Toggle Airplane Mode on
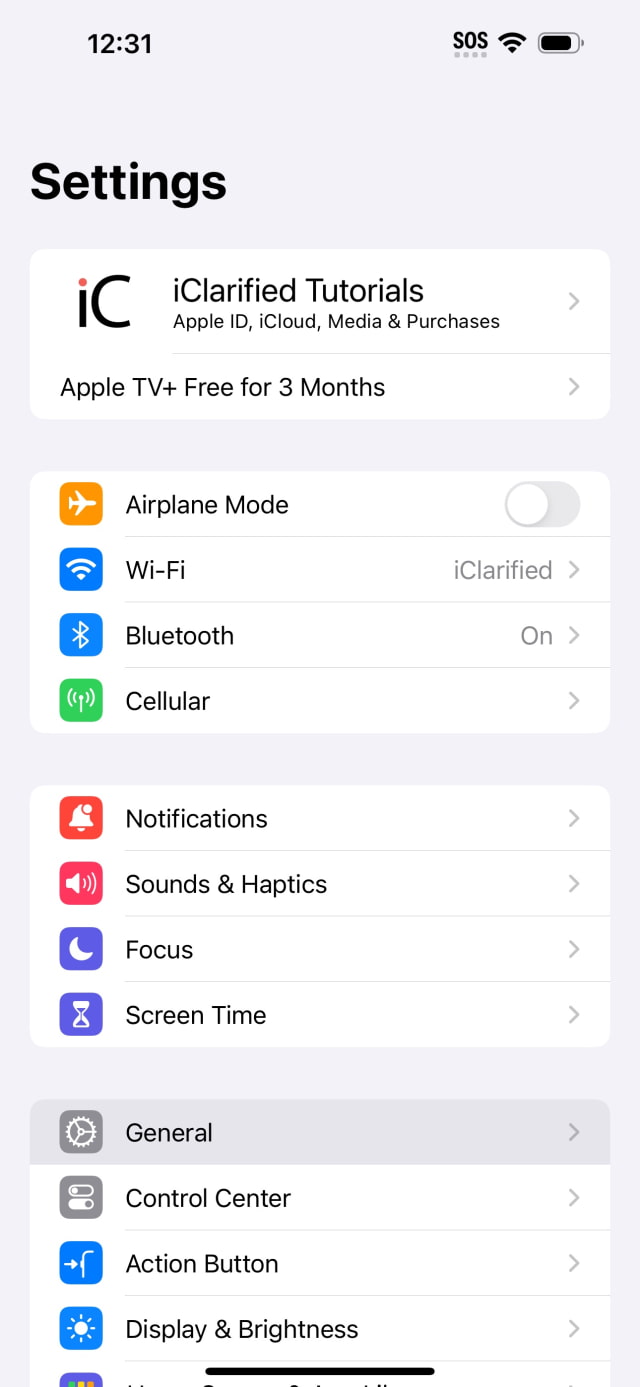The height and width of the screenshot is (1387, 640). (542, 505)
